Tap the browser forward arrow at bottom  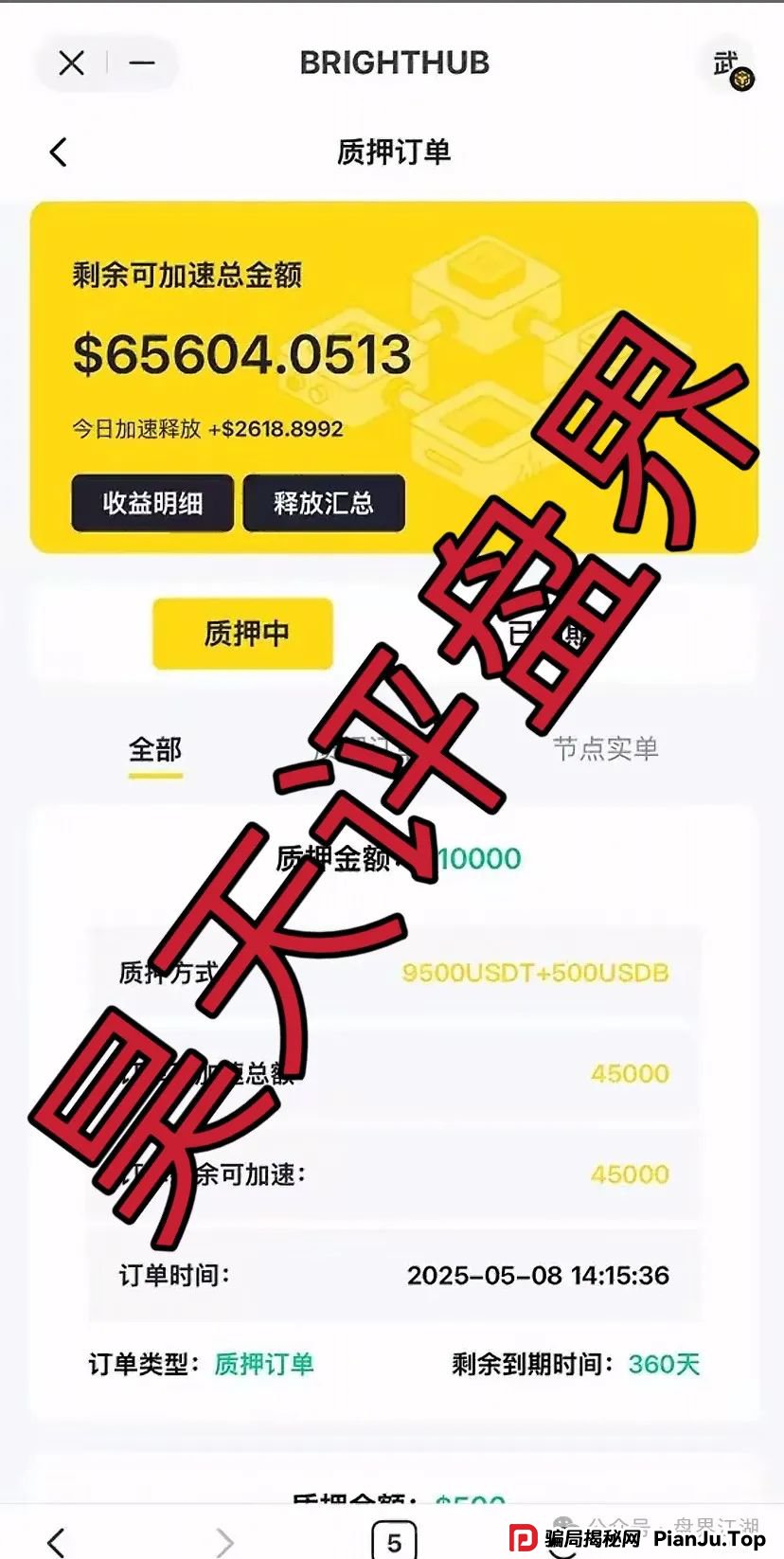pyautogui.click(x=224, y=1541)
